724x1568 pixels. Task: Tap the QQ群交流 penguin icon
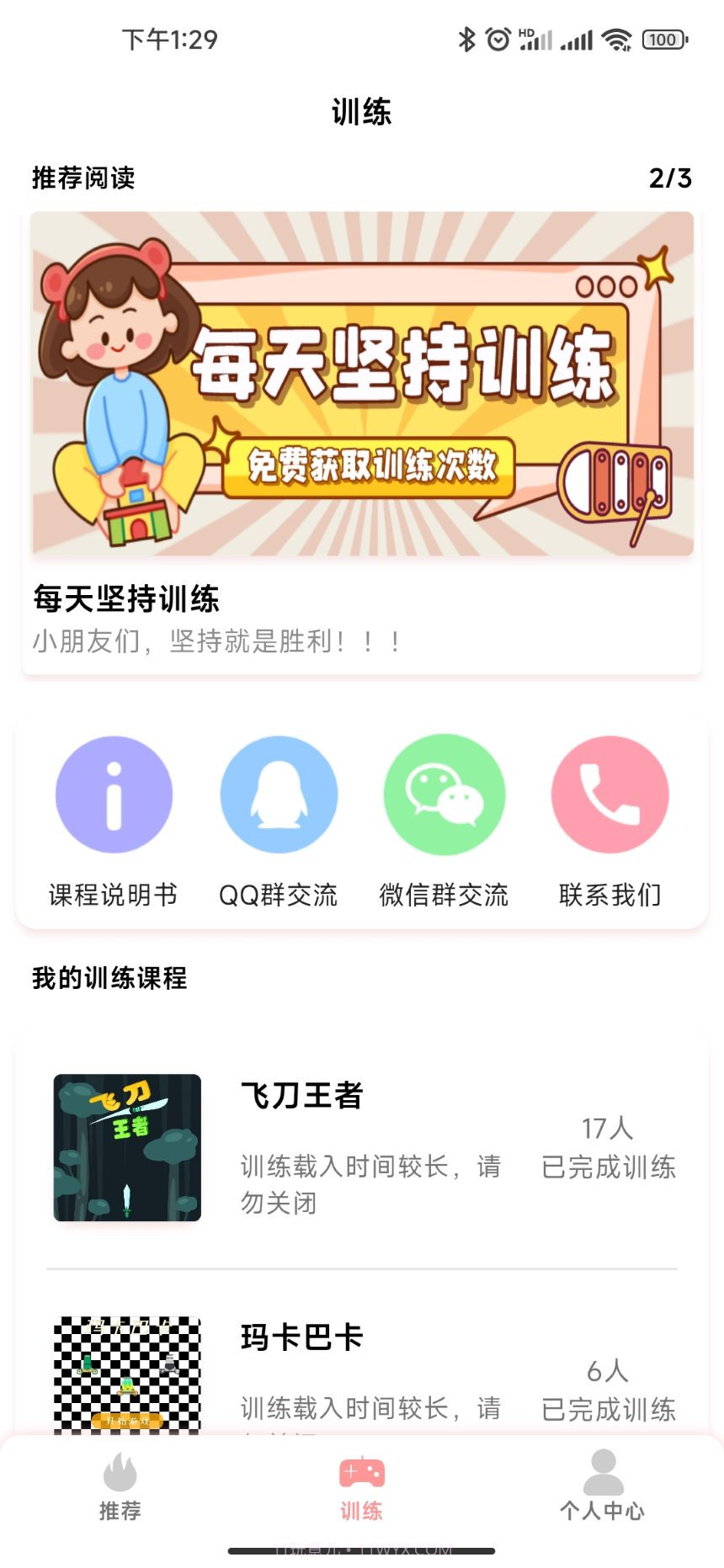[279, 794]
